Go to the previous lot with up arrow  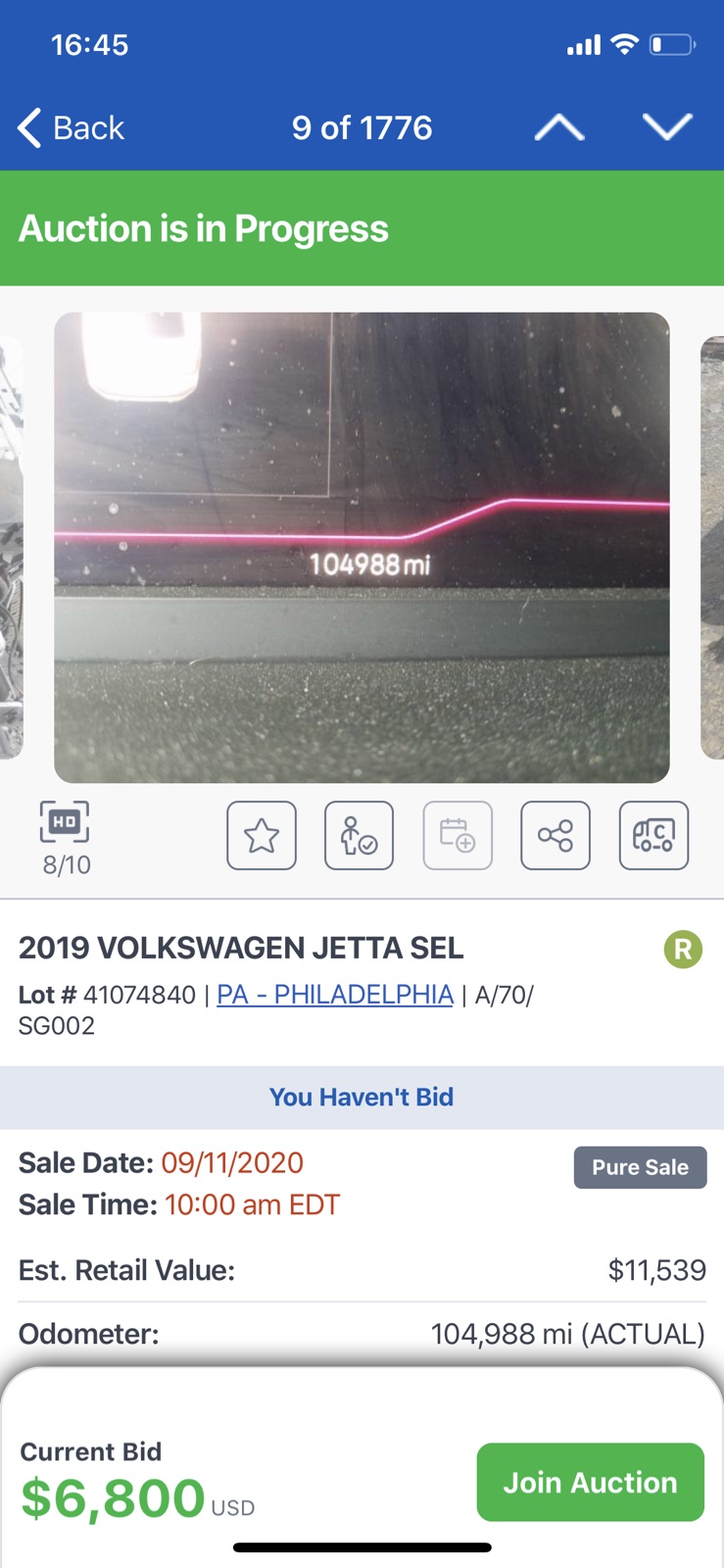click(559, 128)
